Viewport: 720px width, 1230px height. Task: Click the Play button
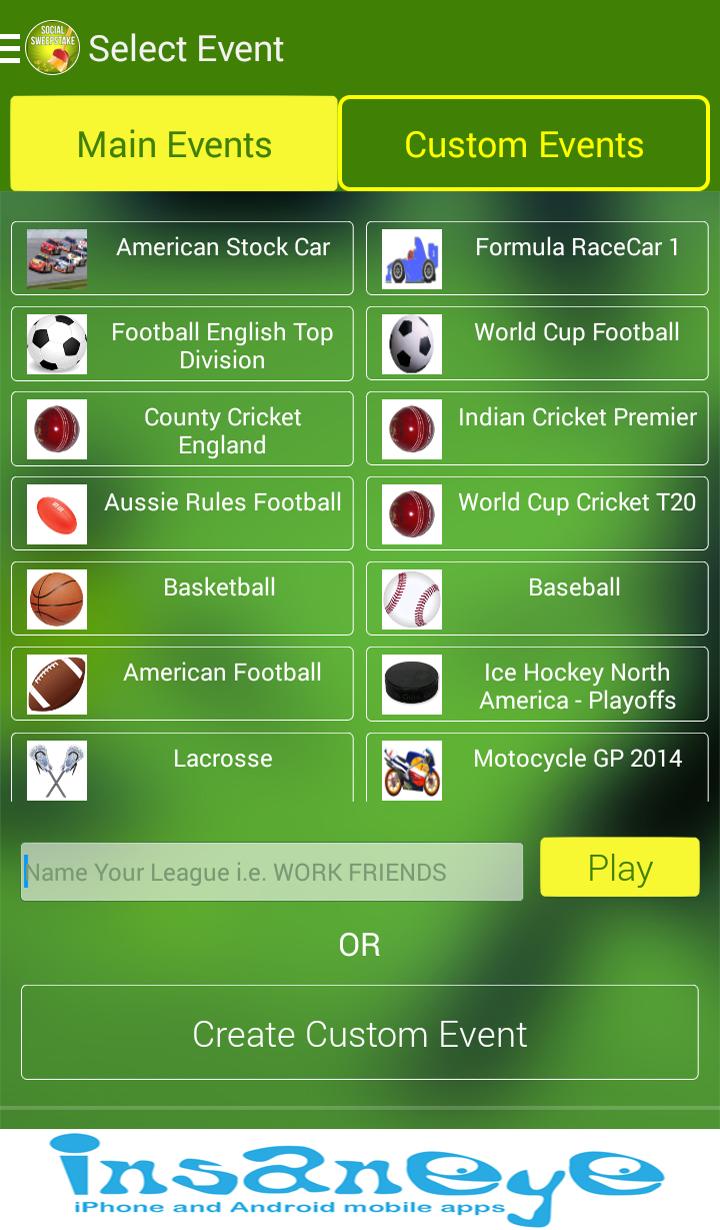pos(619,867)
